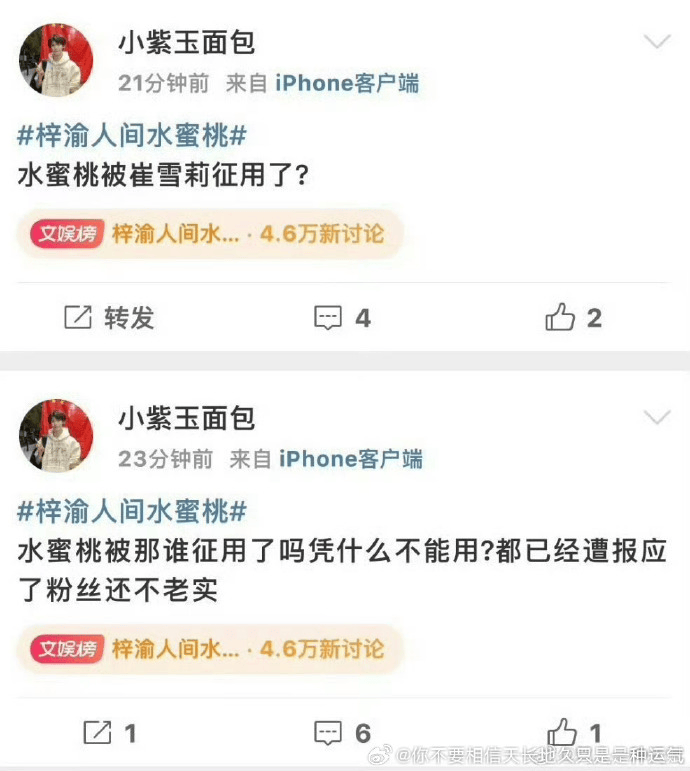Repost the post with 1 repost
Viewport: 690px width, 771px height.
point(109,733)
